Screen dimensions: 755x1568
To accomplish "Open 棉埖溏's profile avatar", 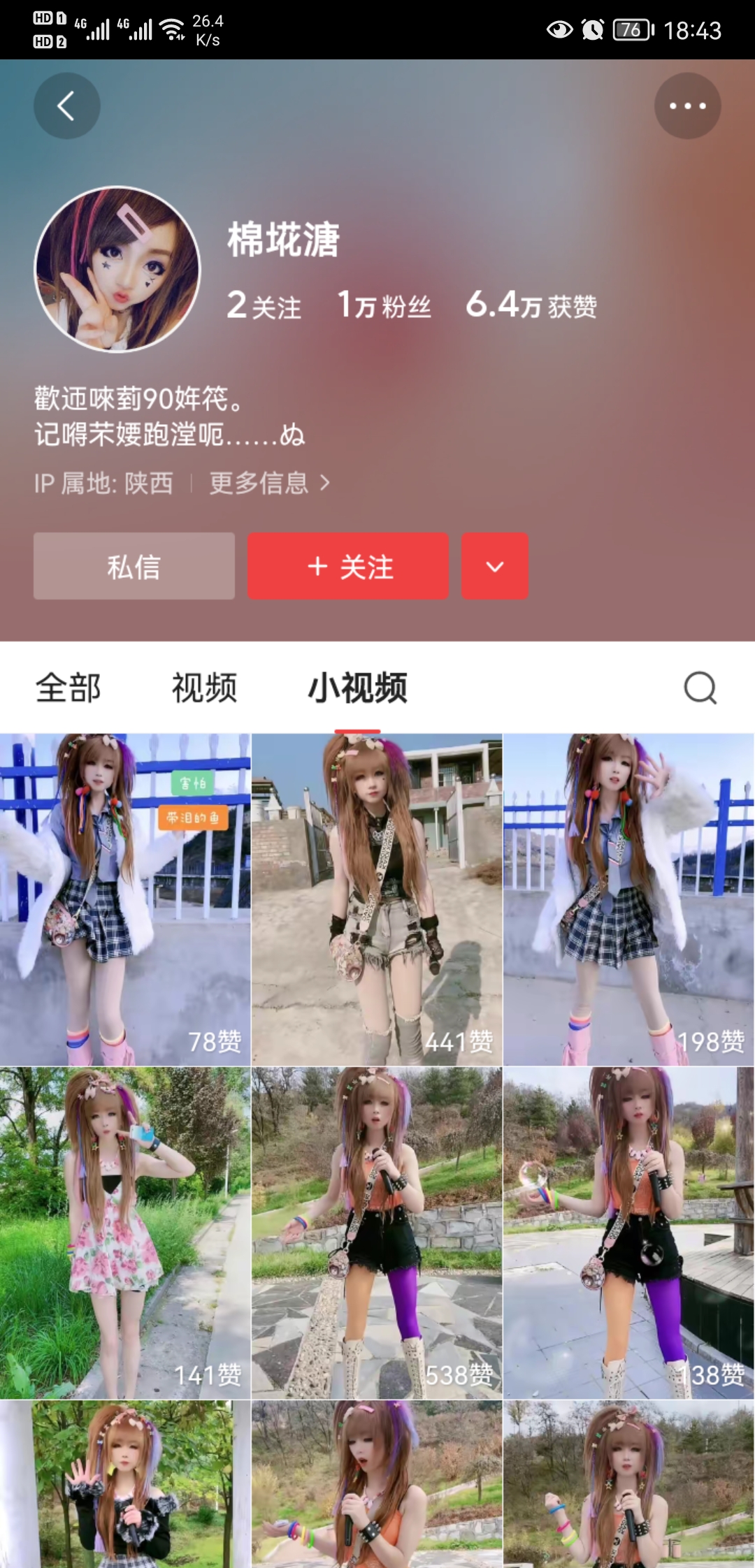I will click(117, 269).
